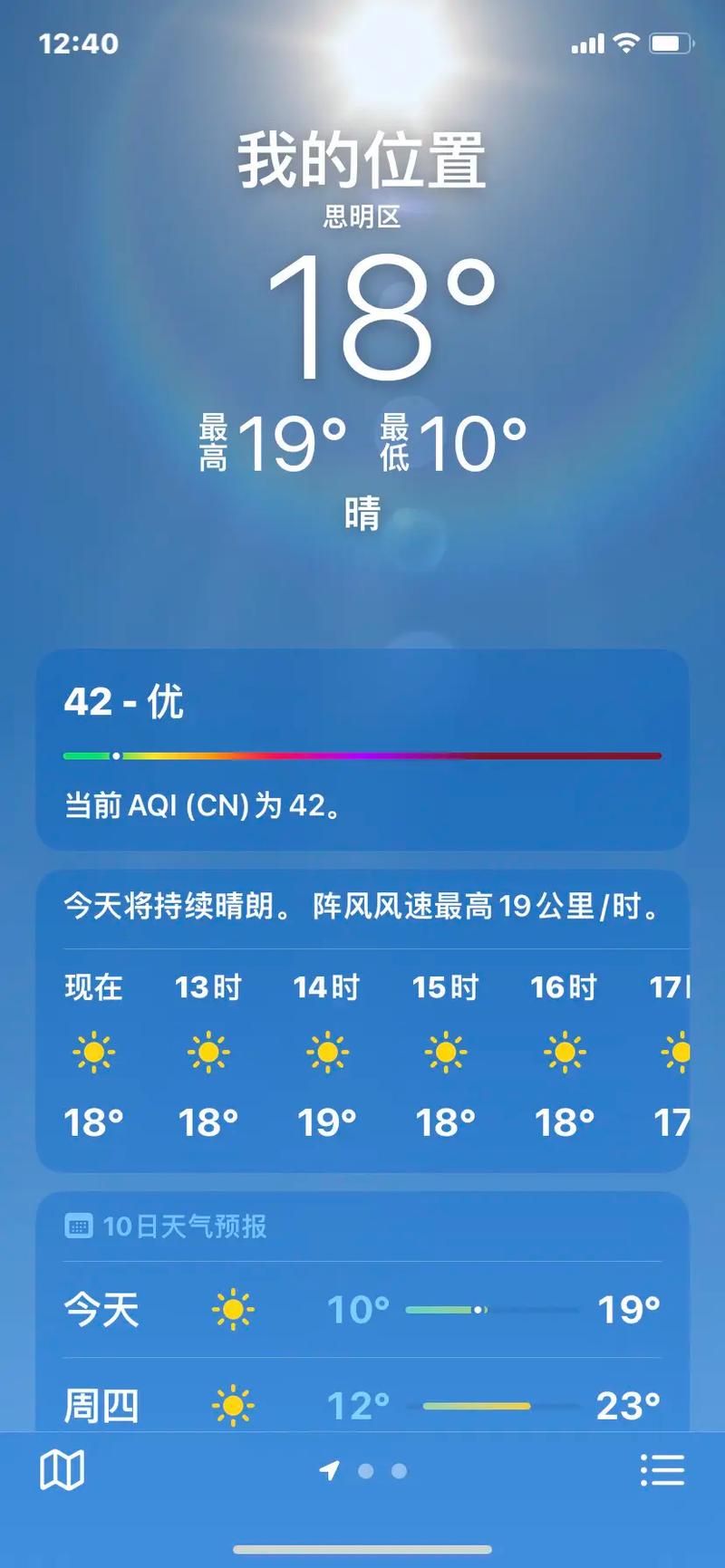Screen dimensions: 725x1568
Task: Select the 今天 forecast row
Action: pyautogui.click(x=362, y=1310)
